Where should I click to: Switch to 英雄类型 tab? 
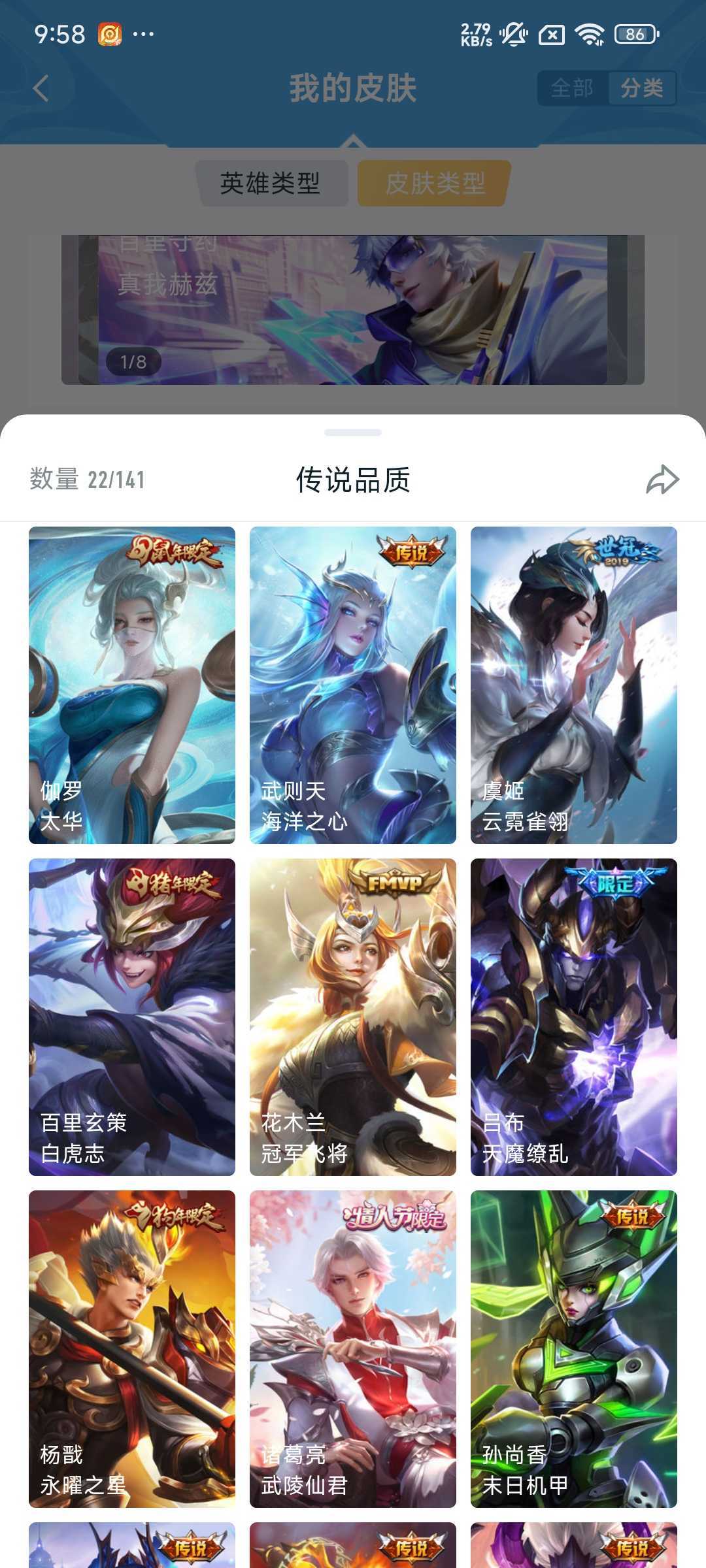271,184
